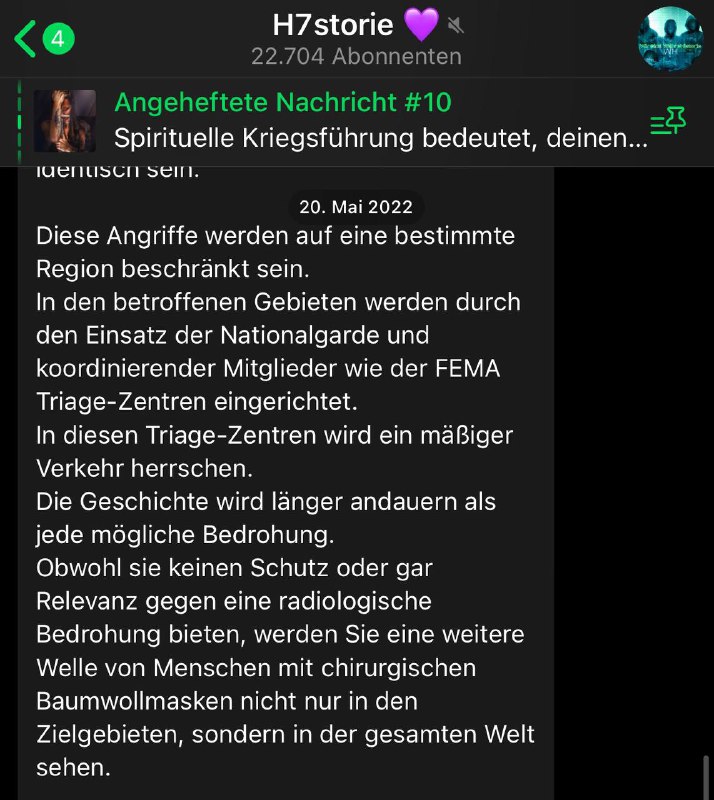Jump to pinned message #10
714x800 pixels.
pyautogui.click(x=380, y=121)
